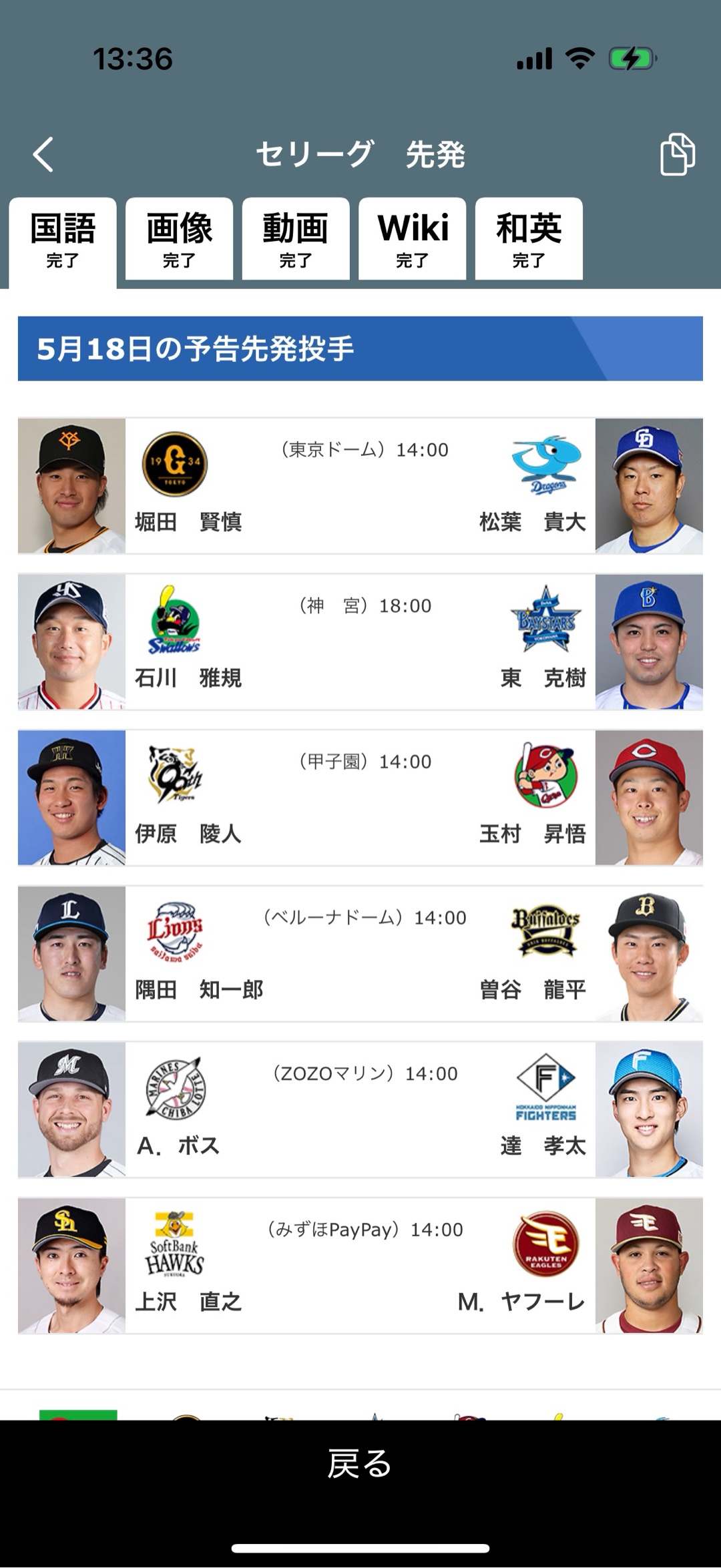Open the 石川 雅規 vs 東 克樹 matchup
The image size is (721, 1568).
[360, 642]
